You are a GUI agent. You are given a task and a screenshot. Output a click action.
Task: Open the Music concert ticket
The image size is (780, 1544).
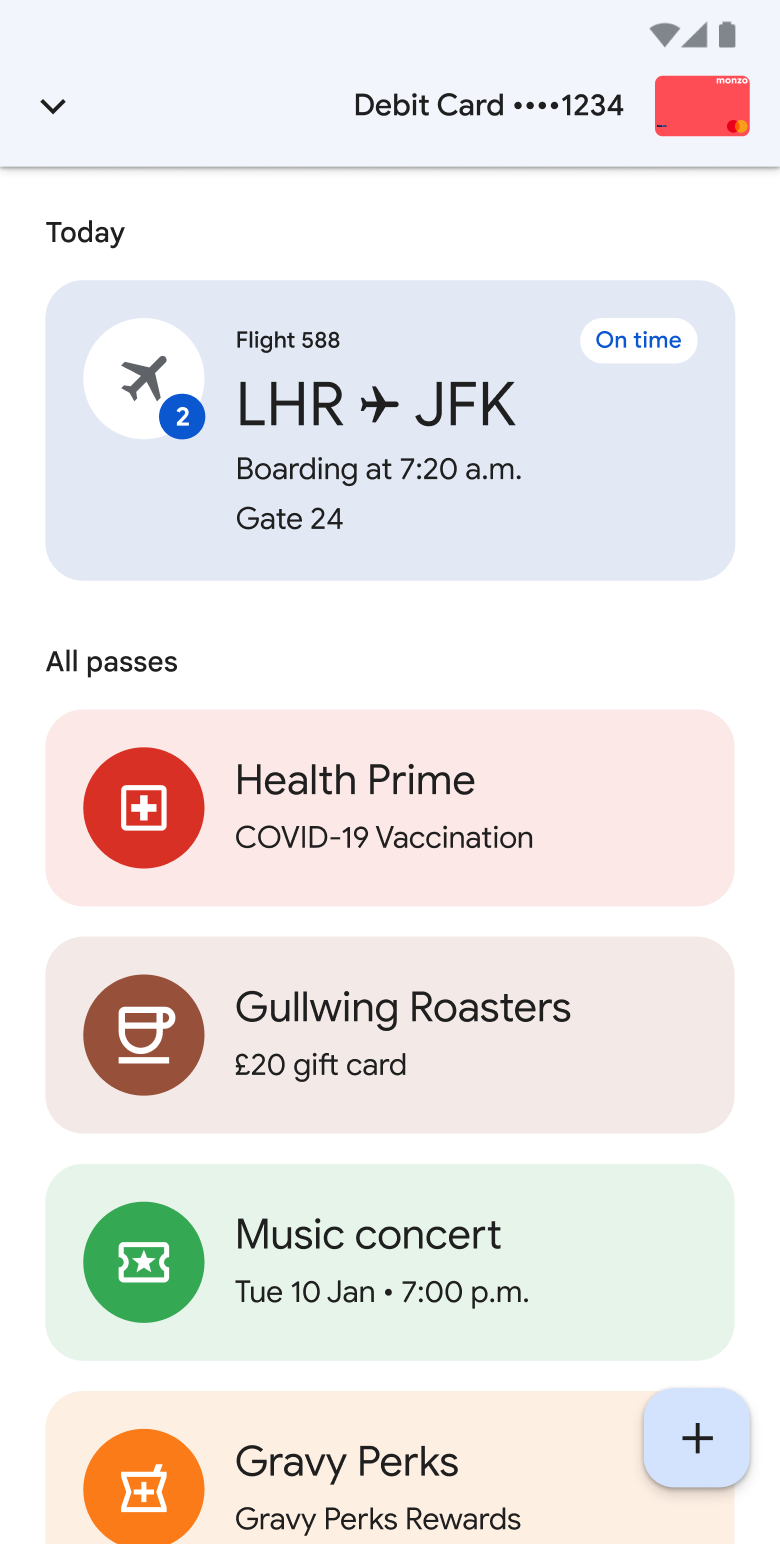click(x=390, y=1262)
